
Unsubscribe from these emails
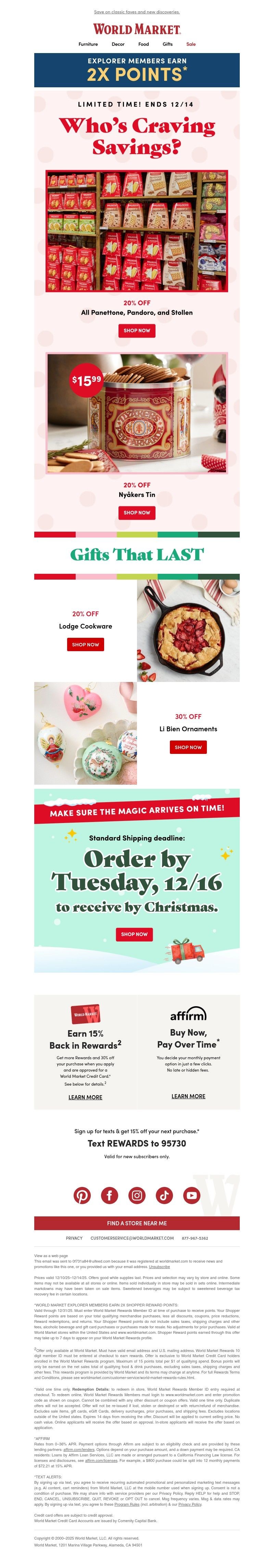click(160, 1267)
